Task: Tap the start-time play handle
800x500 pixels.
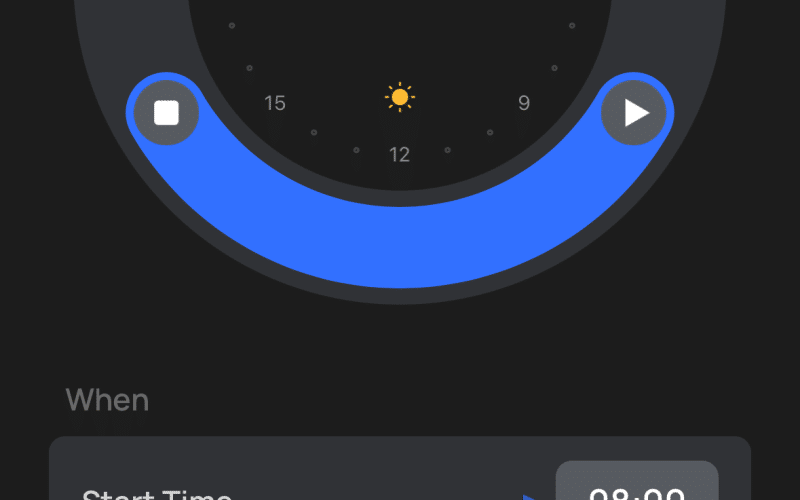Action: click(x=634, y=113)
